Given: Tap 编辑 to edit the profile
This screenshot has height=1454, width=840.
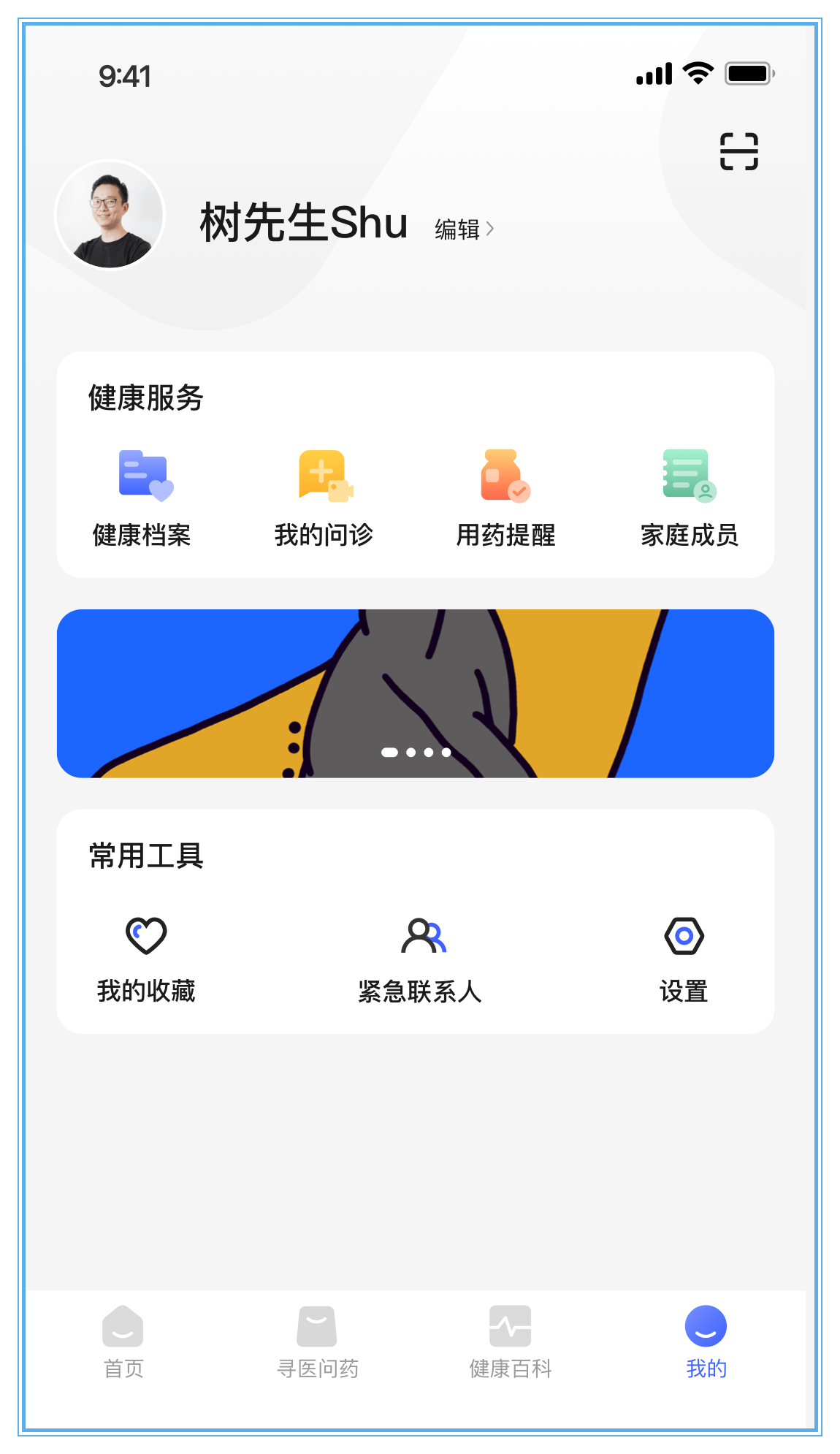Looking at the screenshot, I should [x=465, y=229].
